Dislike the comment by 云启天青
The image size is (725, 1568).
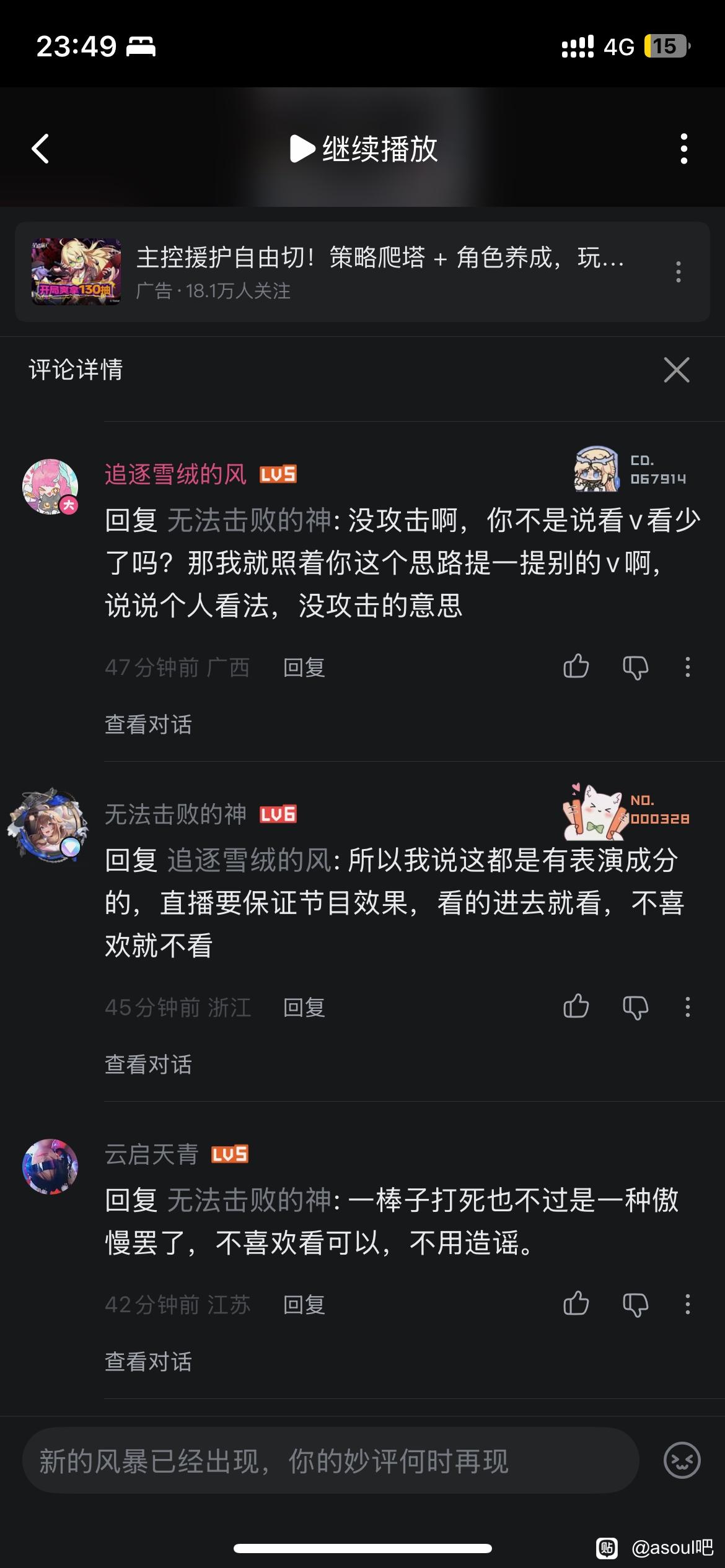coord(635,1305)
